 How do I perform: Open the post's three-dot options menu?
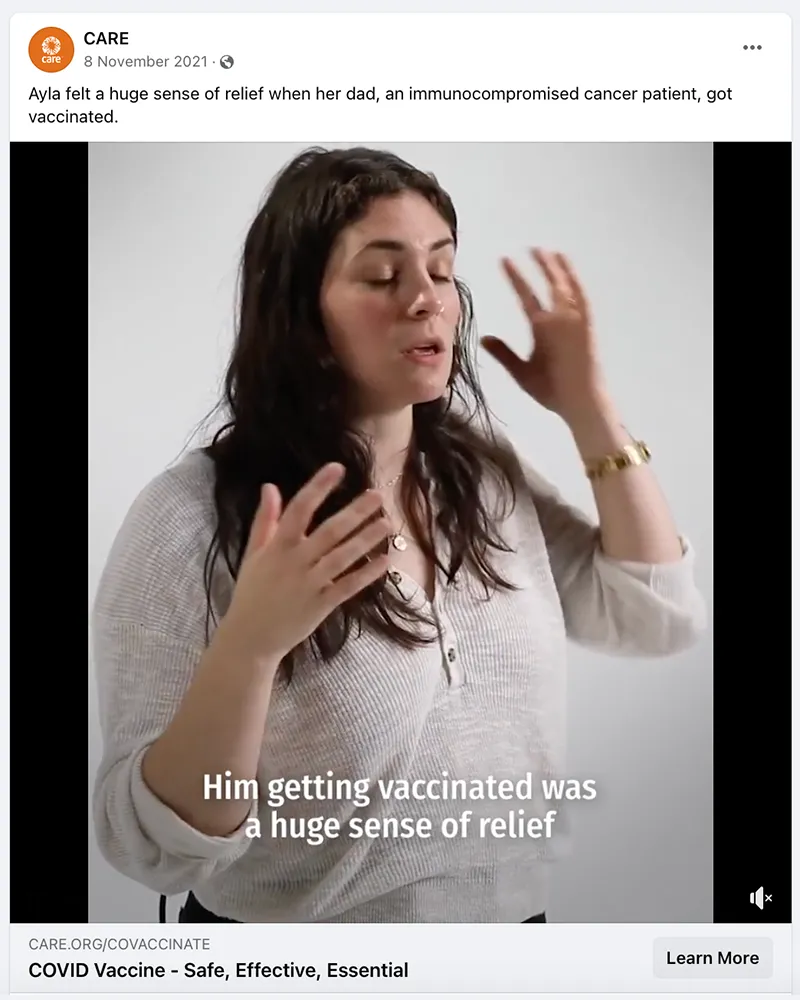[752, 48]
